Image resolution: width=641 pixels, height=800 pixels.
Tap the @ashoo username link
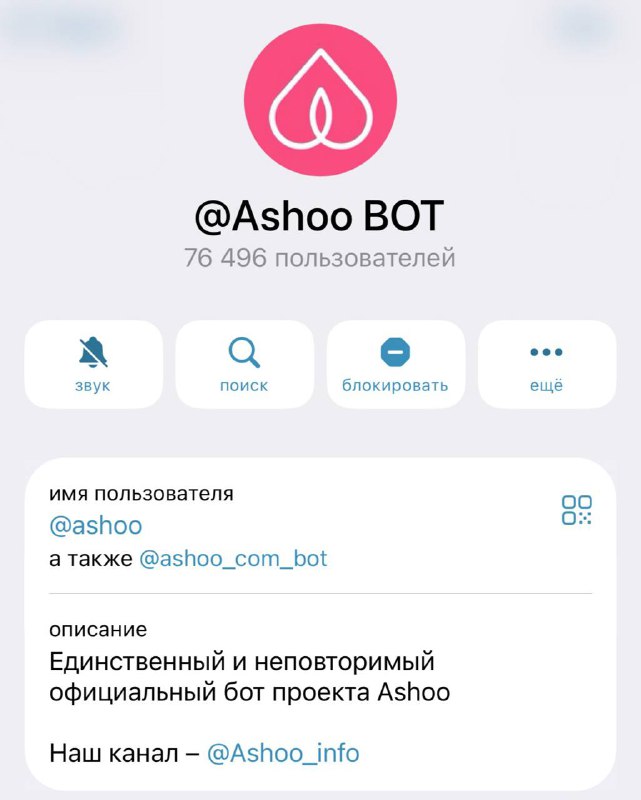click(96, 525)
